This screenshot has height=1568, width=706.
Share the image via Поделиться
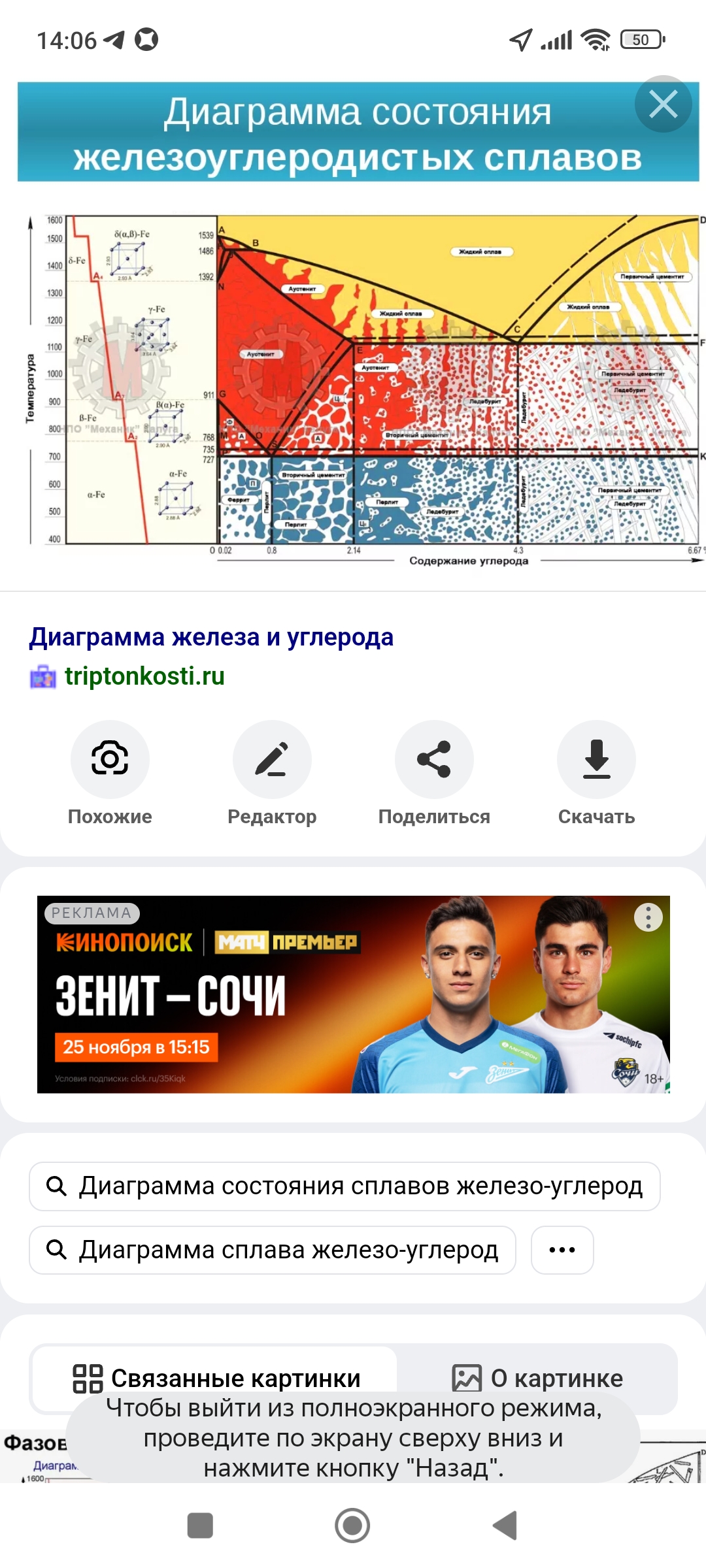point(434,774)
